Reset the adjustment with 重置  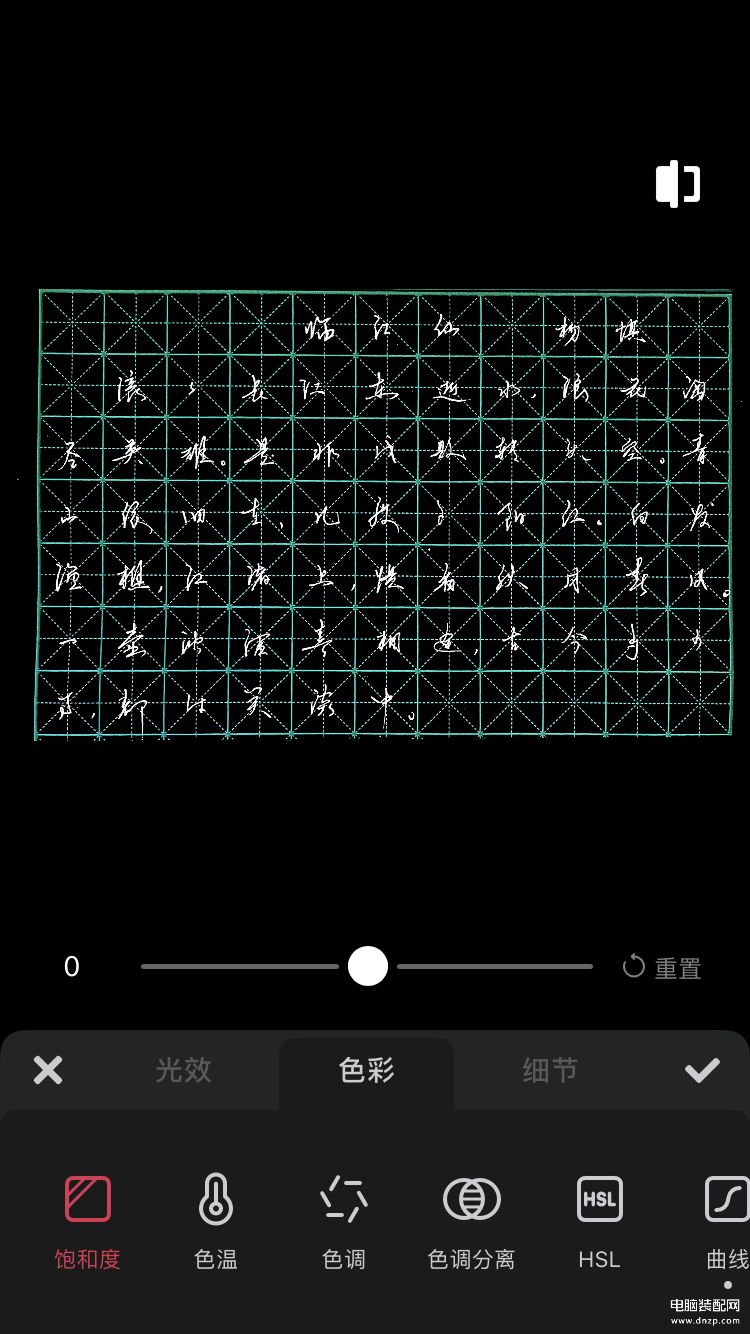(x=662, y=968)
